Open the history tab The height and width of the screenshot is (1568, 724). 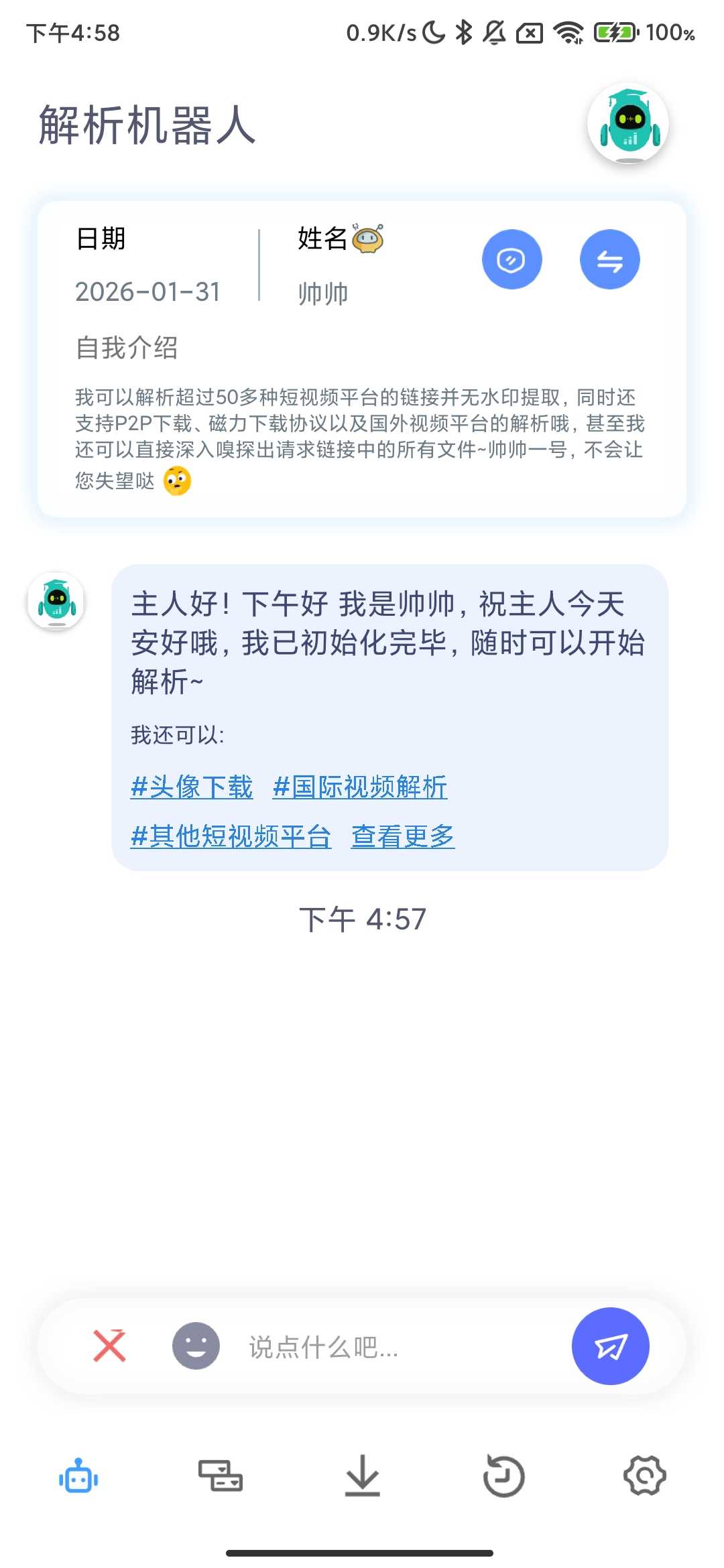tap(503, 1476)
